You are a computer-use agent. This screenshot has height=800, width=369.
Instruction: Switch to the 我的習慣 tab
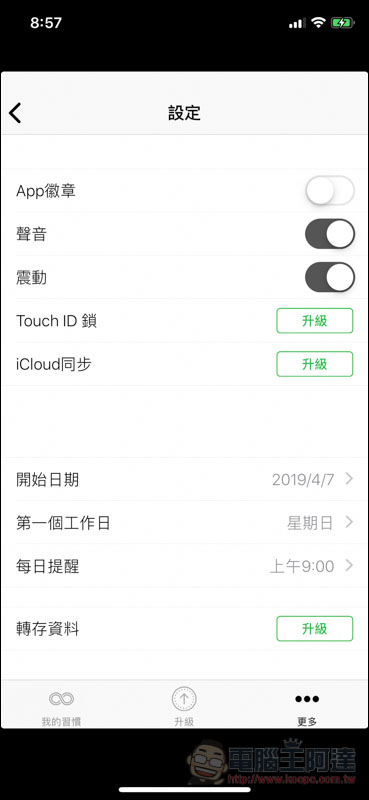[61, 705]
